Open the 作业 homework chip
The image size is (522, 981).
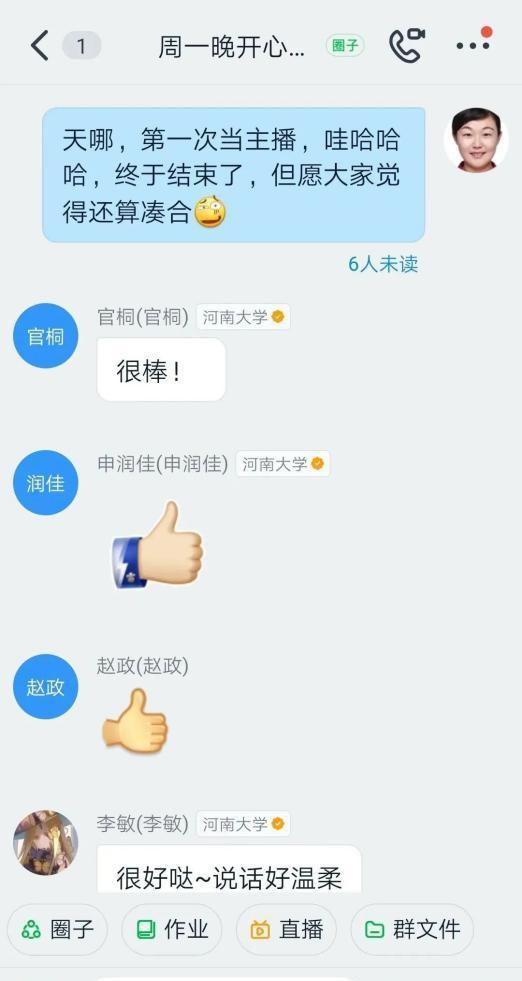pos(172,930)
